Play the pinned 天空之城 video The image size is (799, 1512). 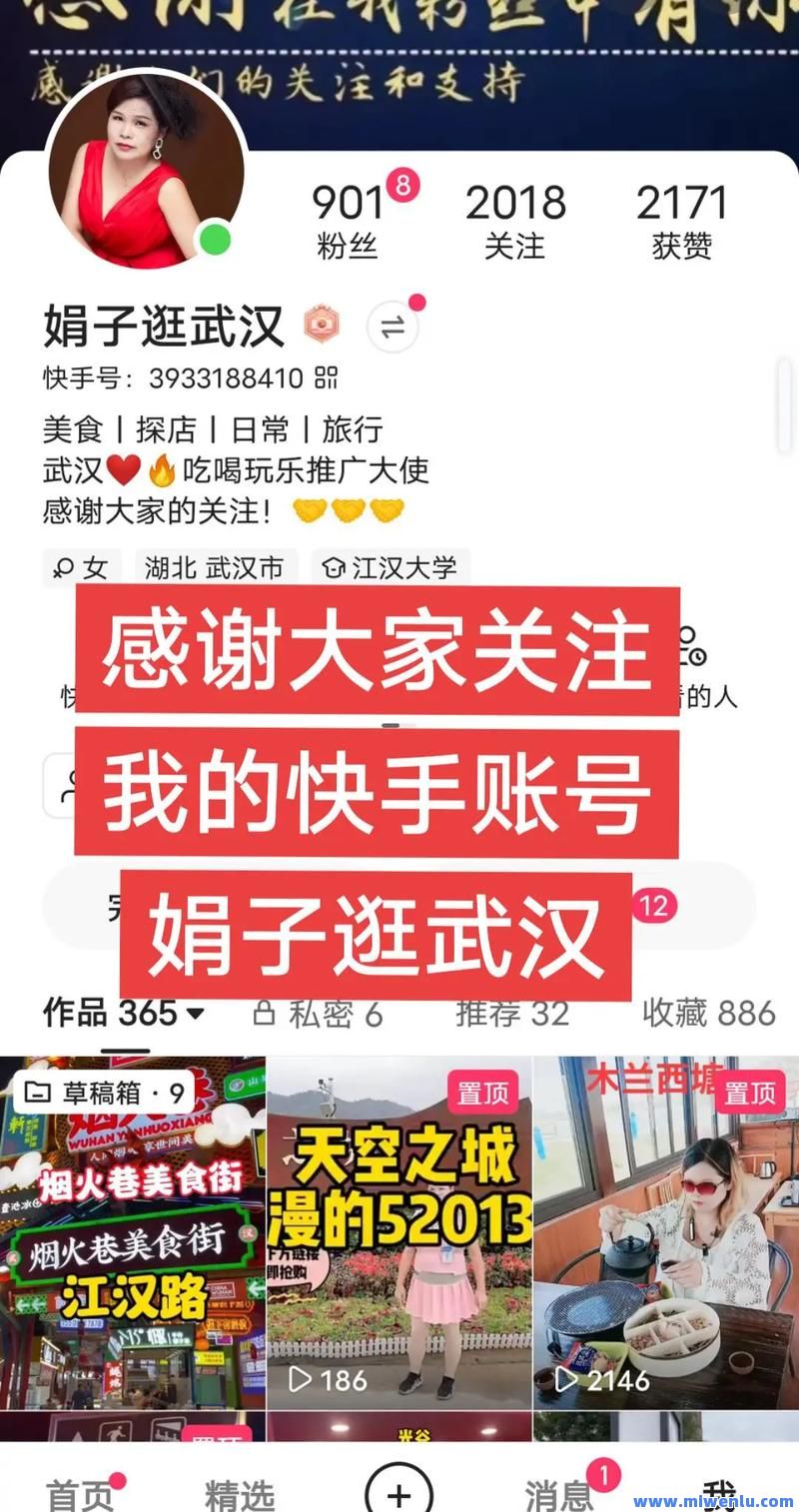(x=399, y=1232)
